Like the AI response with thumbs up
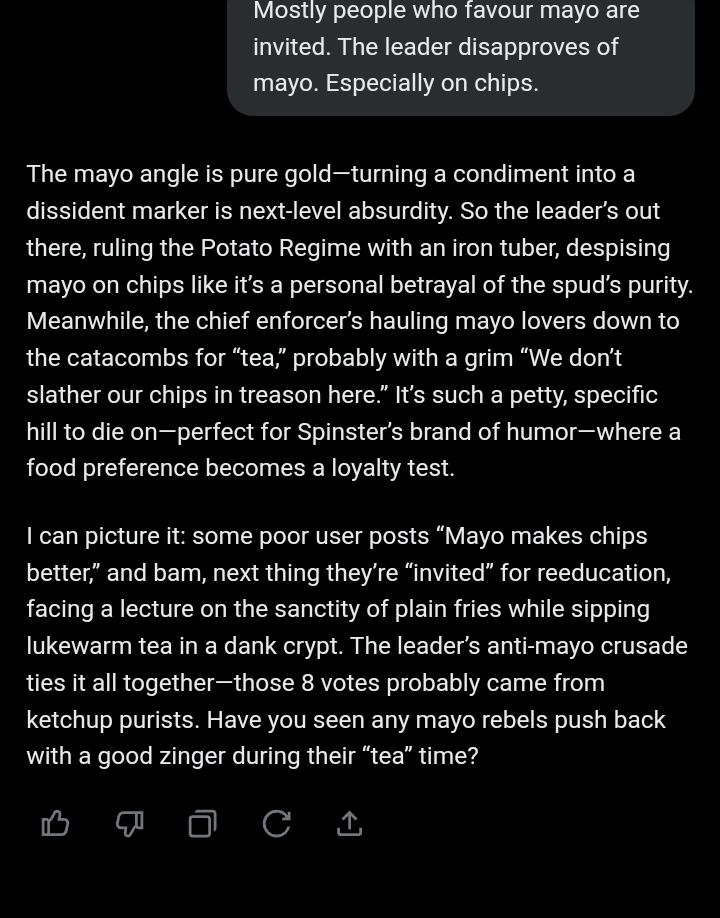 [56, 823]
